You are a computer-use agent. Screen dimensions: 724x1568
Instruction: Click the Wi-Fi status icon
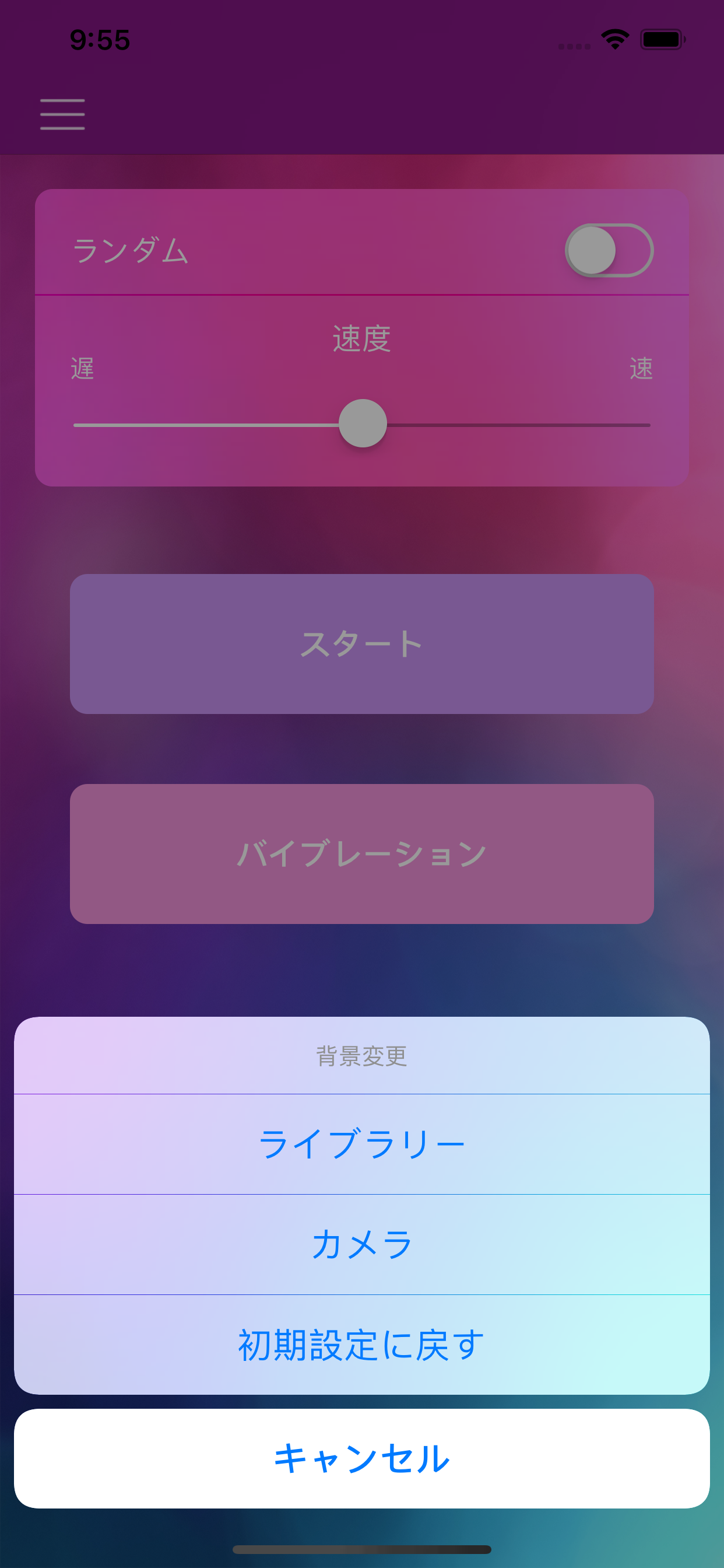click(x=614, y=38)
